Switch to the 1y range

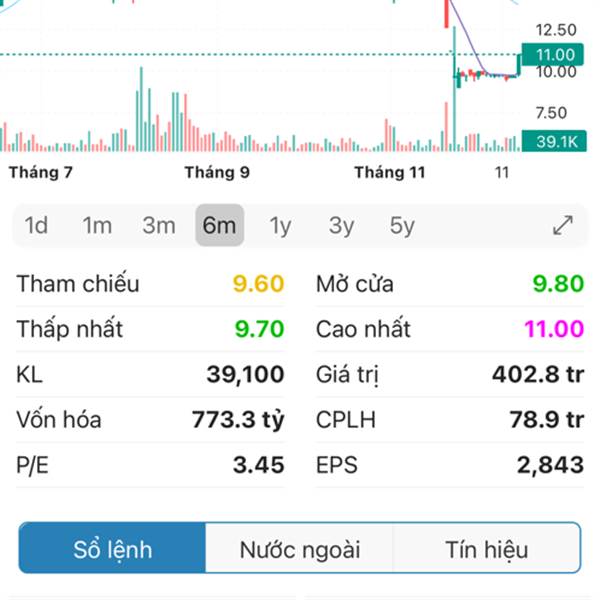[x=280, y=226]
